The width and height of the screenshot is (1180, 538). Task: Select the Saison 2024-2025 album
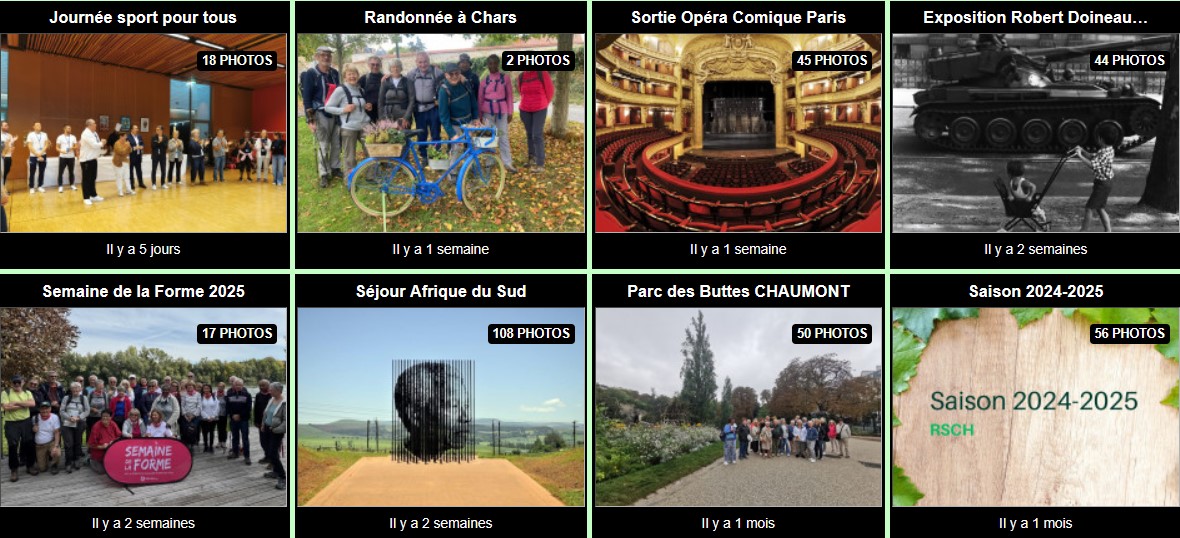[x=1035, y=406]
